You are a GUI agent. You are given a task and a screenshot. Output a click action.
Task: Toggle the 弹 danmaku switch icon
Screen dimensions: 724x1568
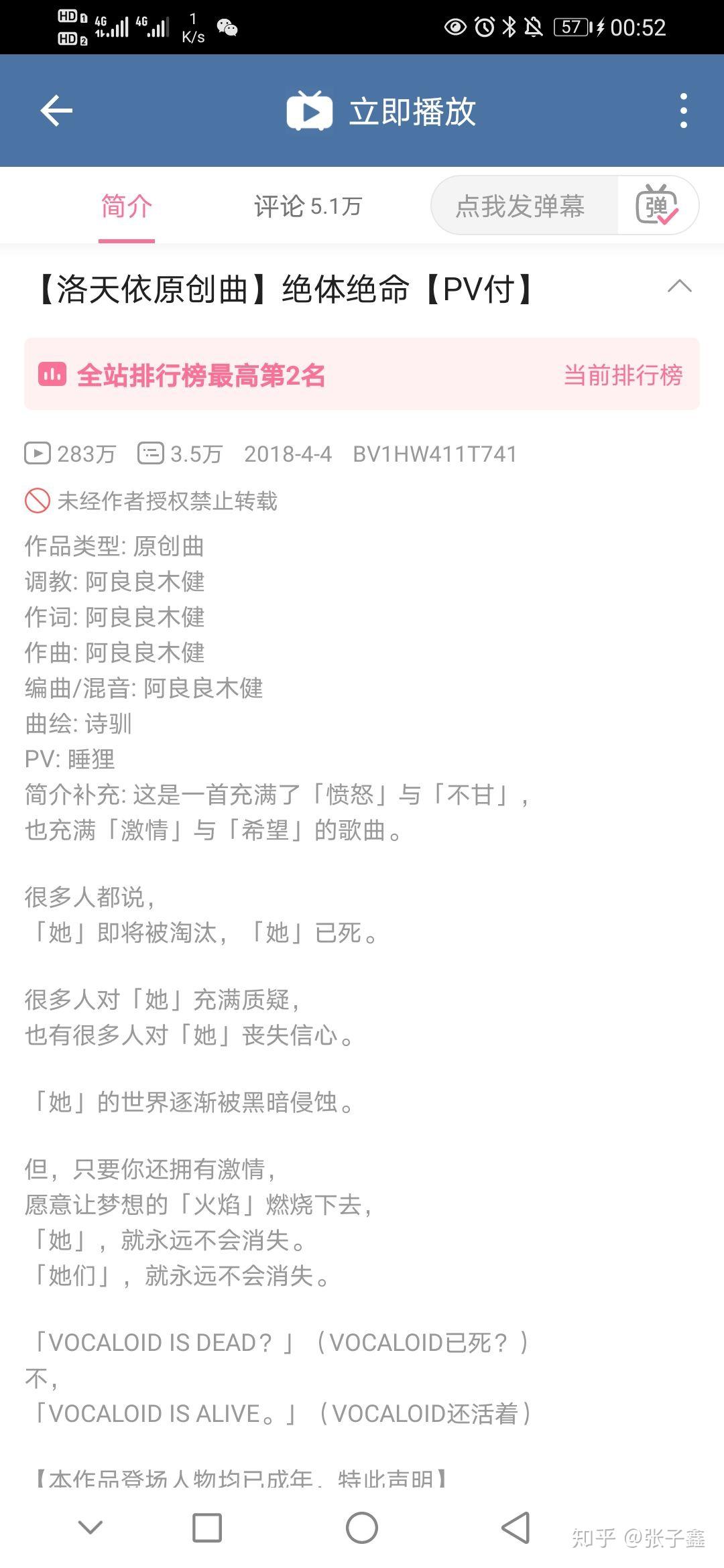(657, 206)
